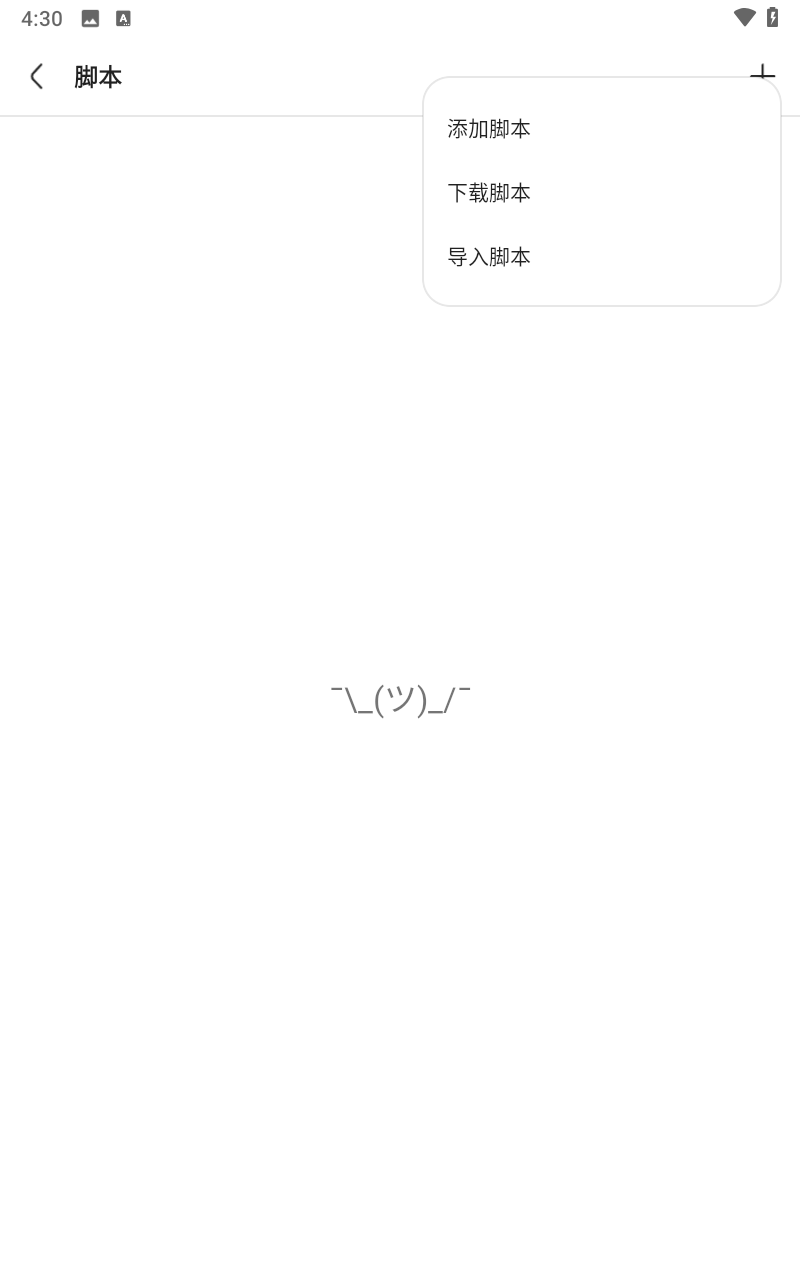
Task: Tap the back arrow to leave script list
Action: click(x=37, y=77)
